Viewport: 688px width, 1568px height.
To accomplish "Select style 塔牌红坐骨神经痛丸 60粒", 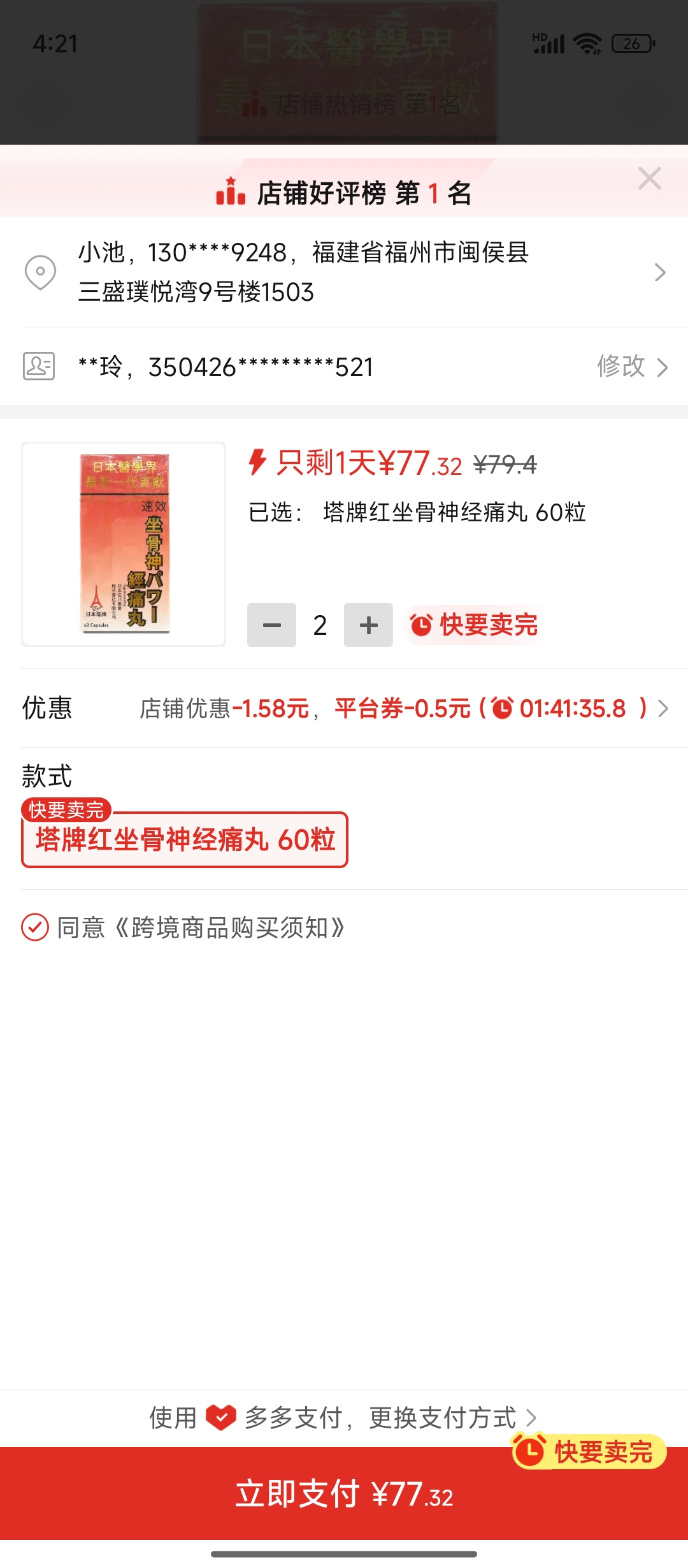I will (x=185, y=839).
